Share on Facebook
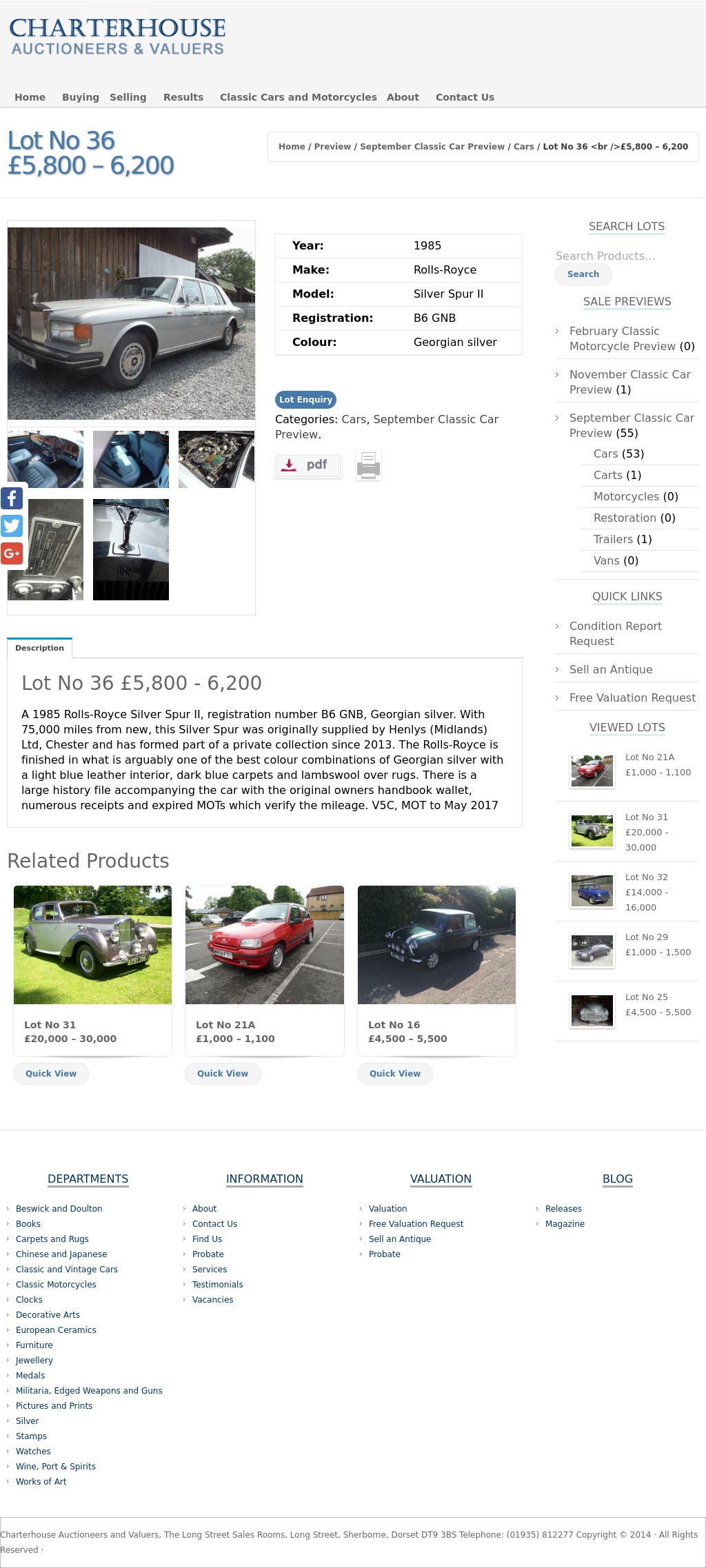706x1568 pixels. pyautogui.click(x=12, y=498)
